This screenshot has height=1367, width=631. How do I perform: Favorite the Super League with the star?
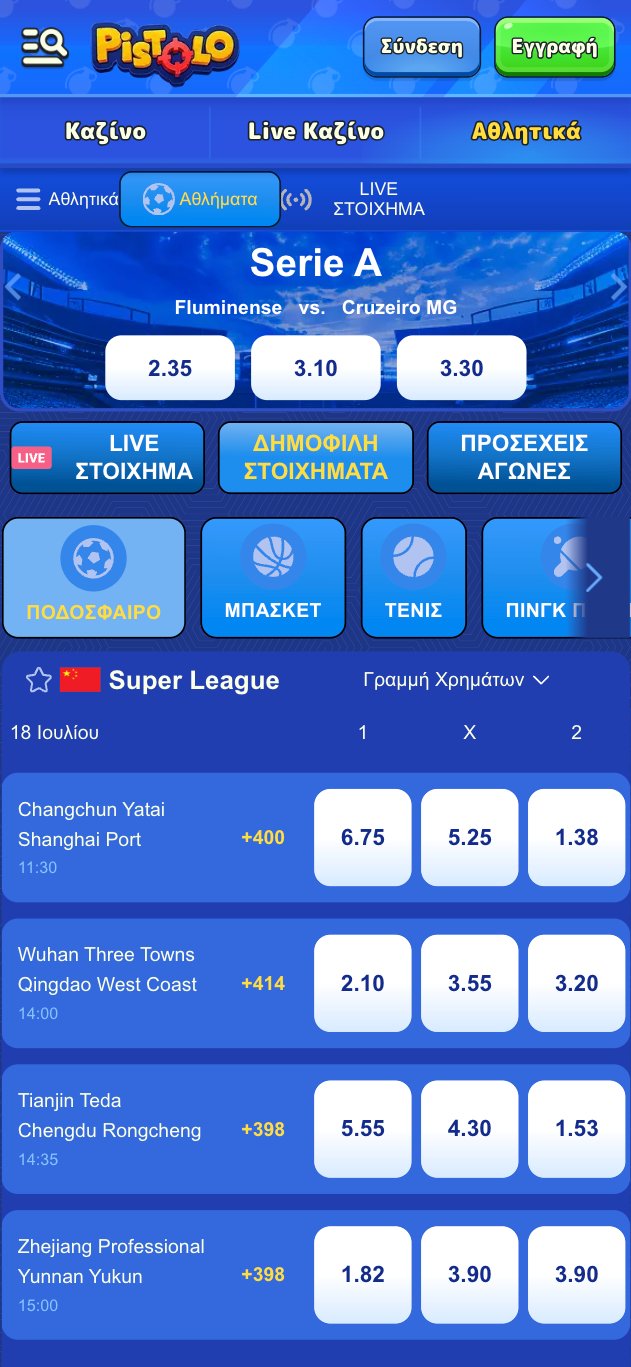click(38, 681)
